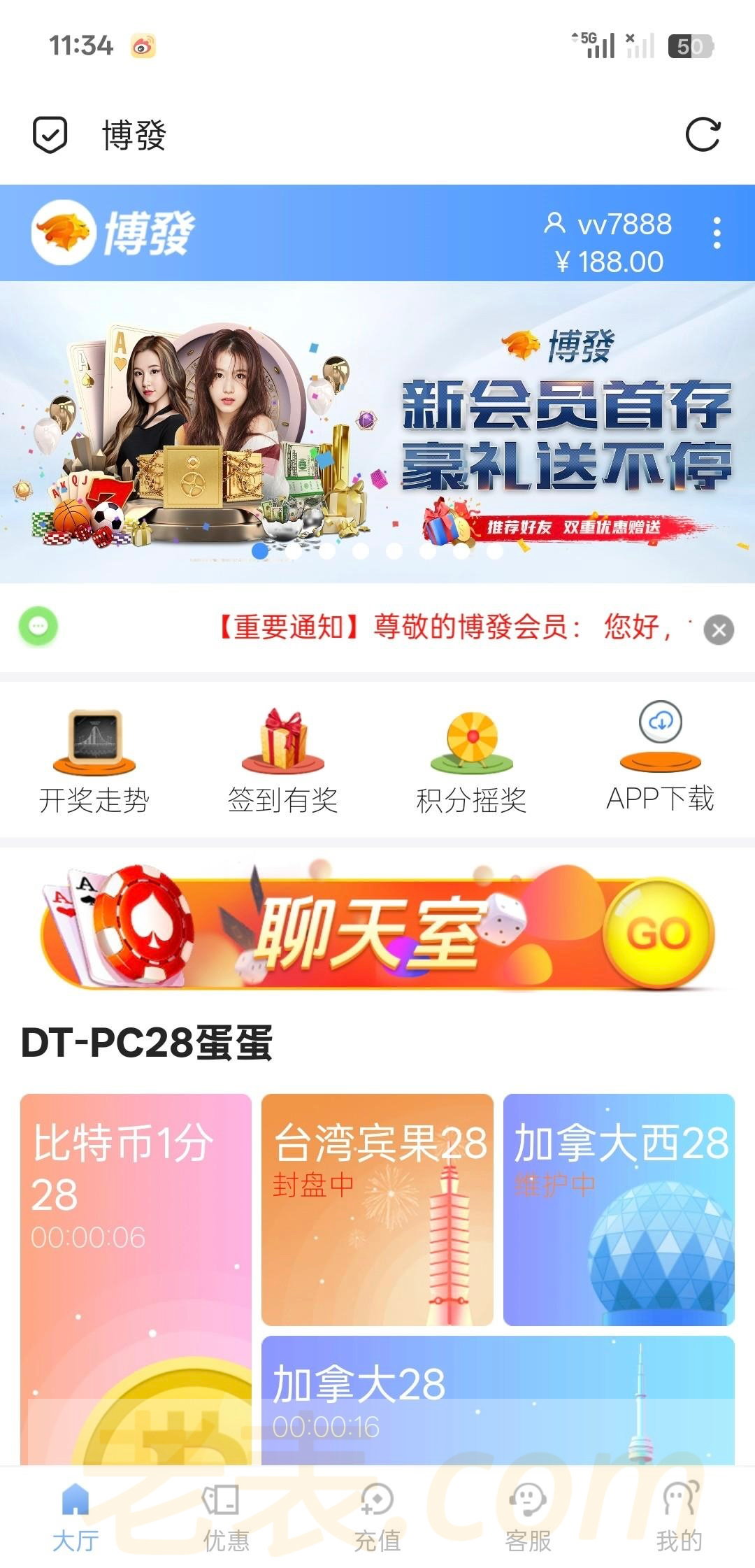This screenshot has width=755, height=1568.
Task: Switch to the 优惠 tab
Action: point(226,1518)
